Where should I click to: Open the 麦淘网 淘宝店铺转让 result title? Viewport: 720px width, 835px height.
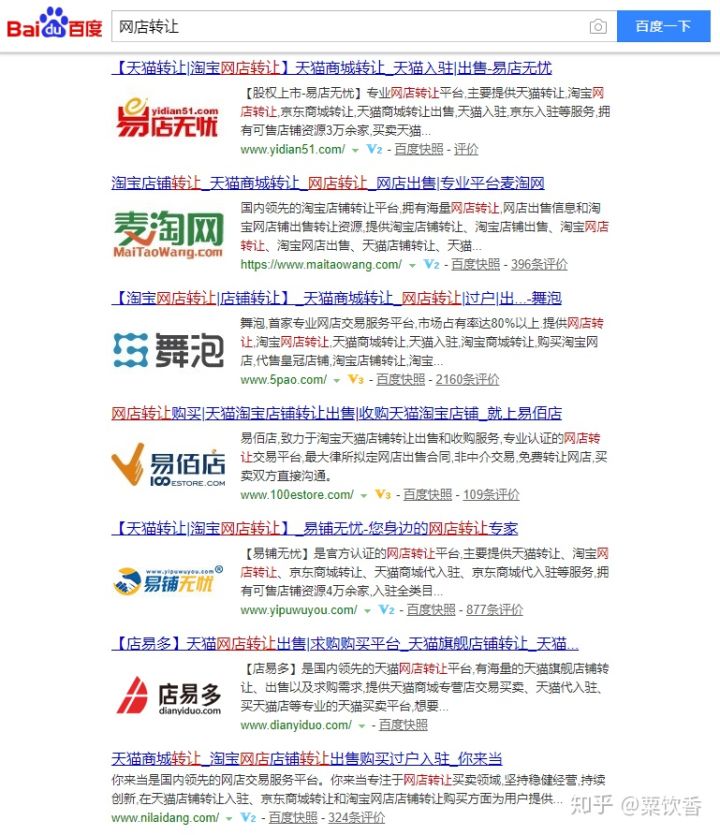tap(327, 183)
